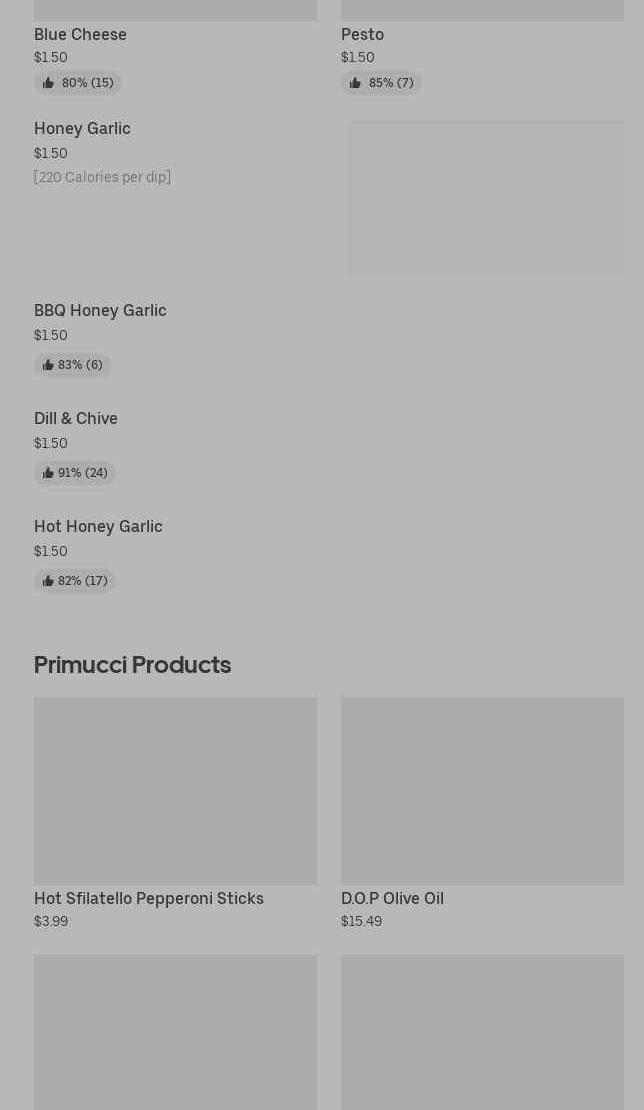Open the Honey Garlic dip item
644x1110 pixels.
83,129
